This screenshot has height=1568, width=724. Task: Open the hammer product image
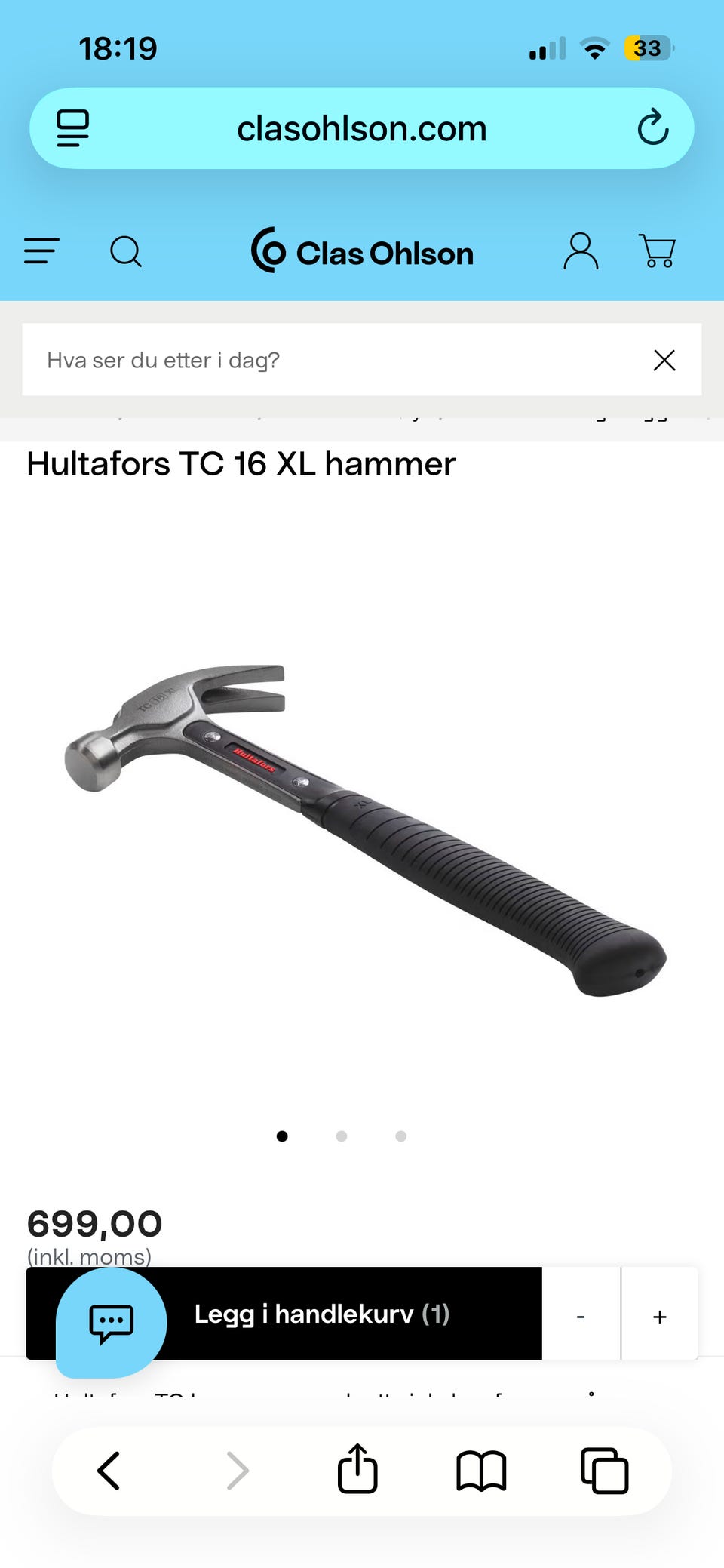(x=364, y=830)
